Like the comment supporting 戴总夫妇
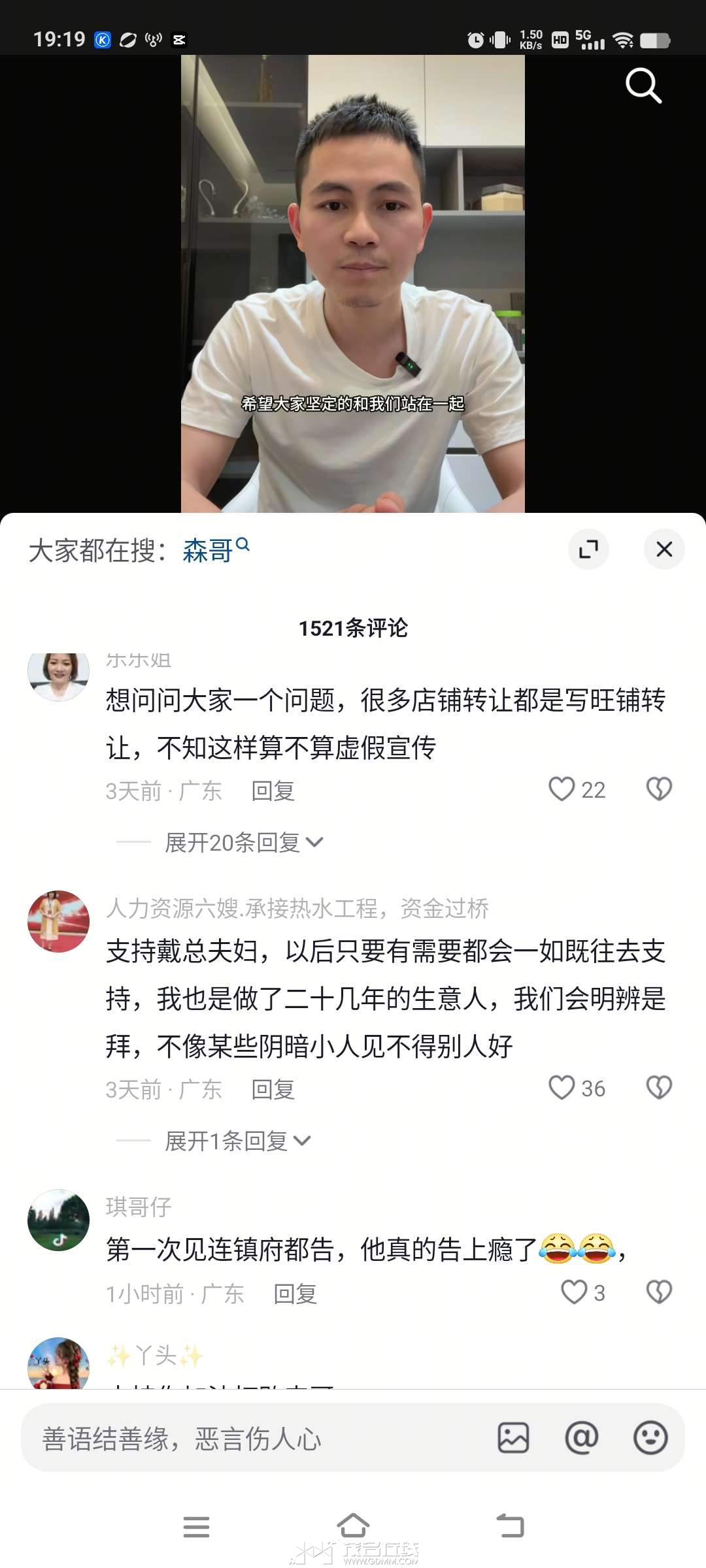Viewport: 706px width, 1568px height. tap(562, 1088)
